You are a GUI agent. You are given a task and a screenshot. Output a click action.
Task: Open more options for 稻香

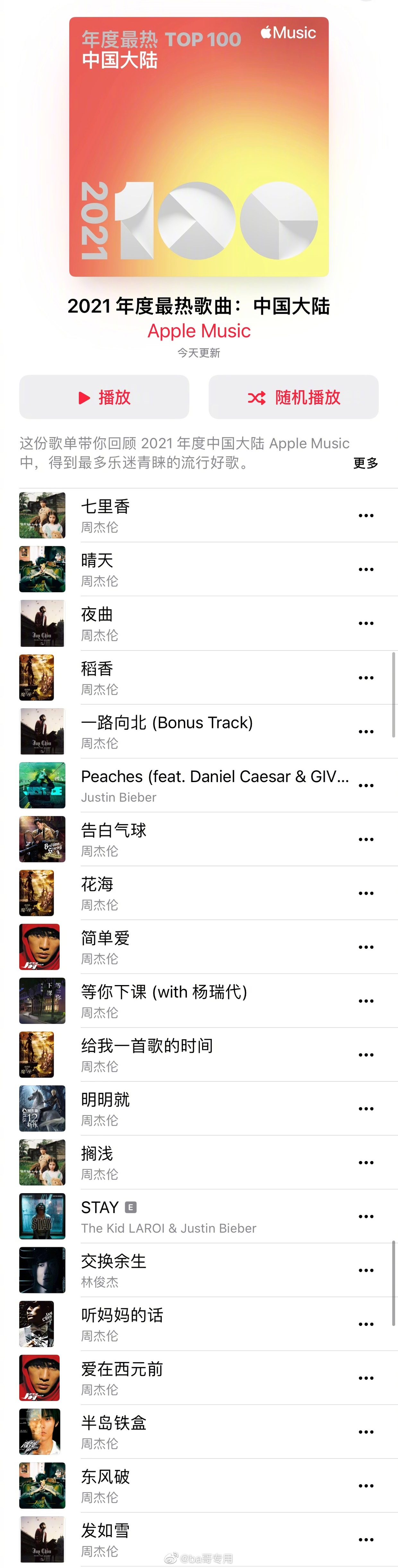(366, 677)
